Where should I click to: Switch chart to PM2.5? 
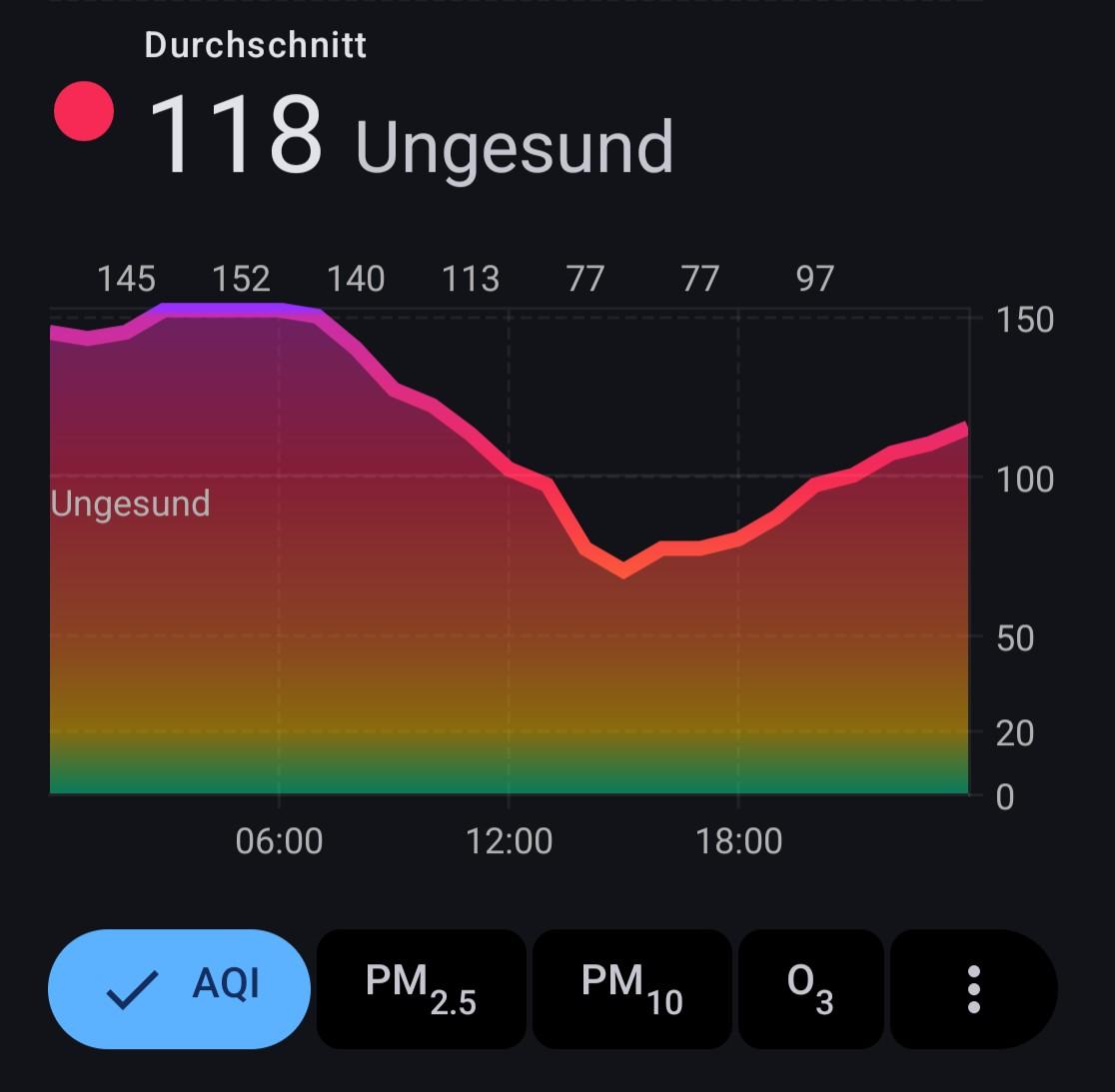tap(421, 988)
